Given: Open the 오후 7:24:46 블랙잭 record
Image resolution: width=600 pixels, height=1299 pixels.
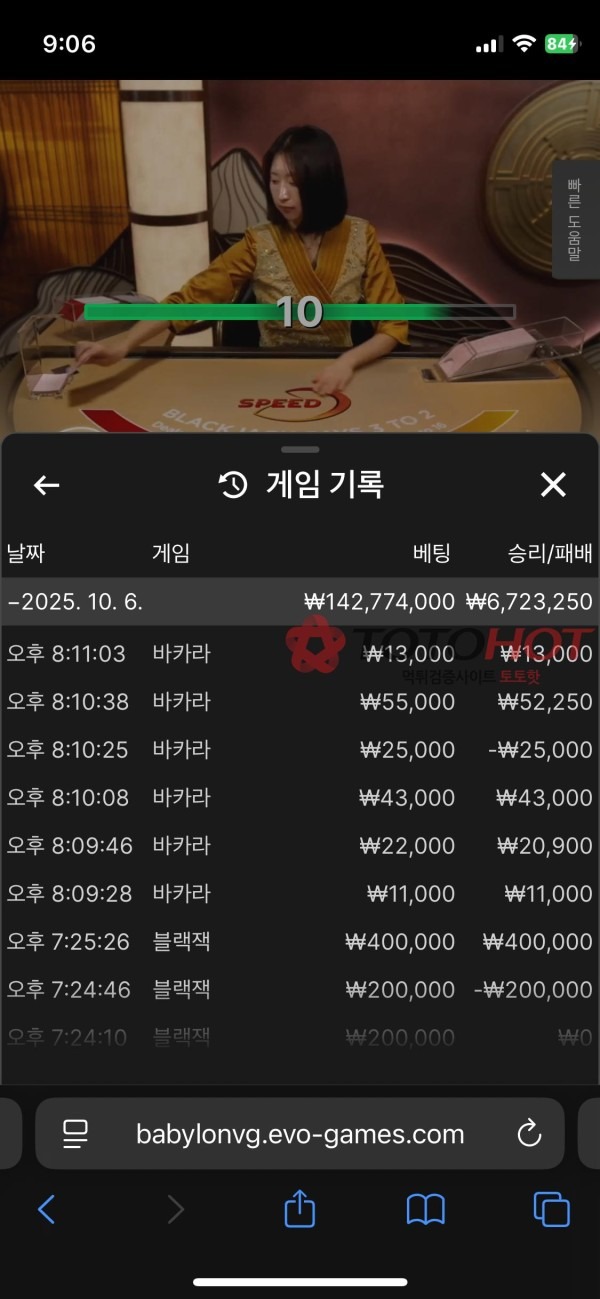Looking at the screenshot, I should (x=300, y=990).
